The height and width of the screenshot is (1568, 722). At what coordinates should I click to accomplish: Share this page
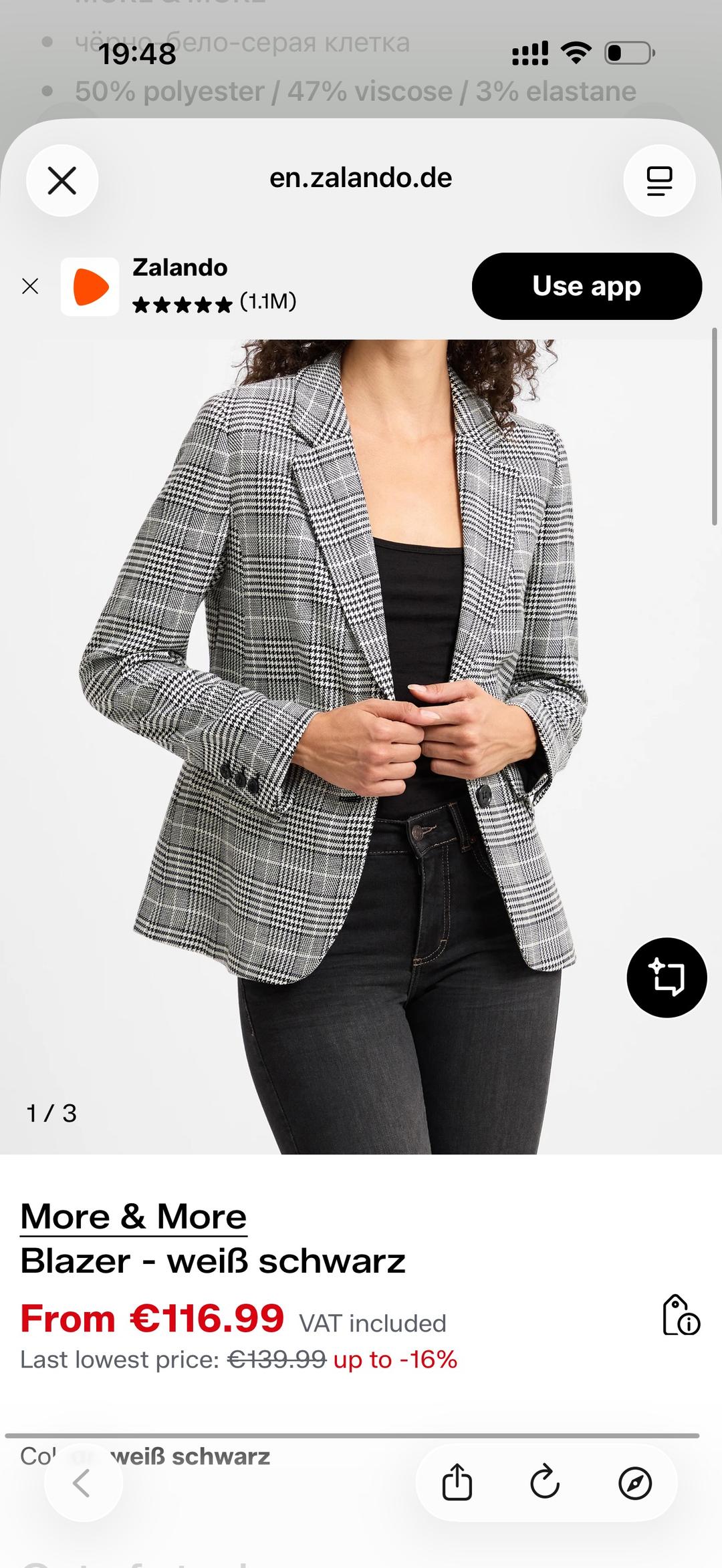click(457, 1483)
